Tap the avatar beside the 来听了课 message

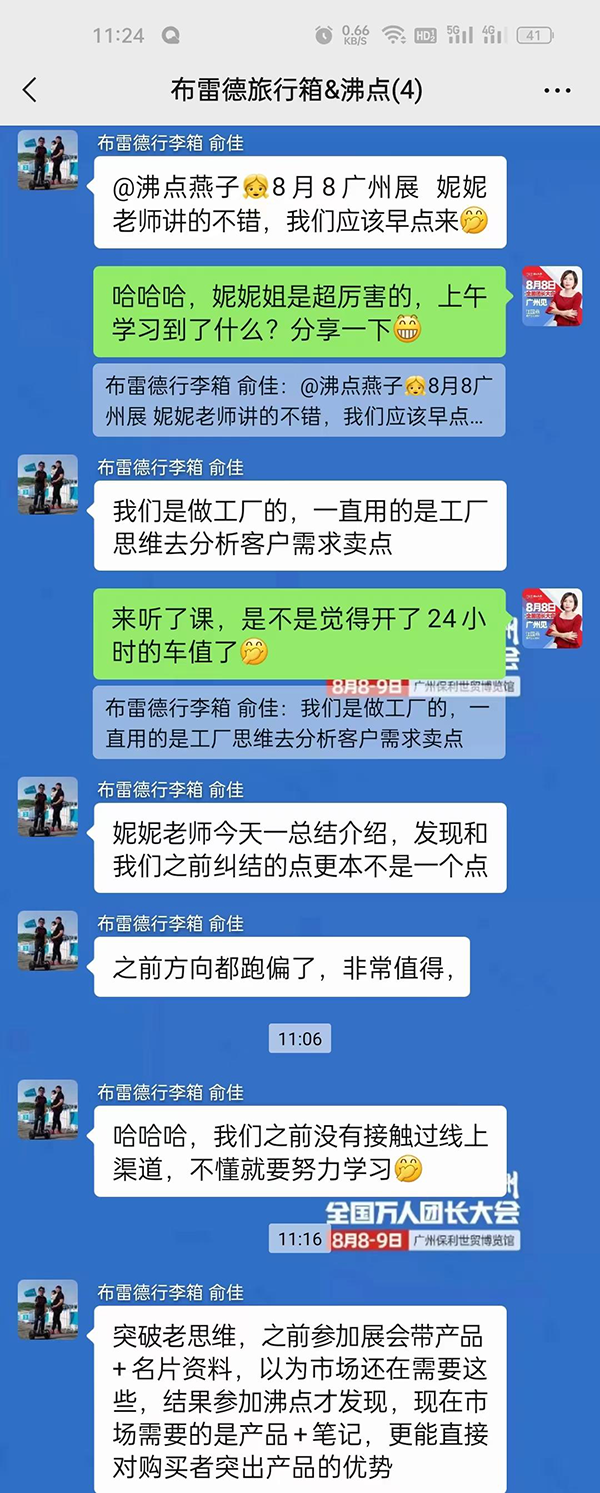[x=552, y=619]
